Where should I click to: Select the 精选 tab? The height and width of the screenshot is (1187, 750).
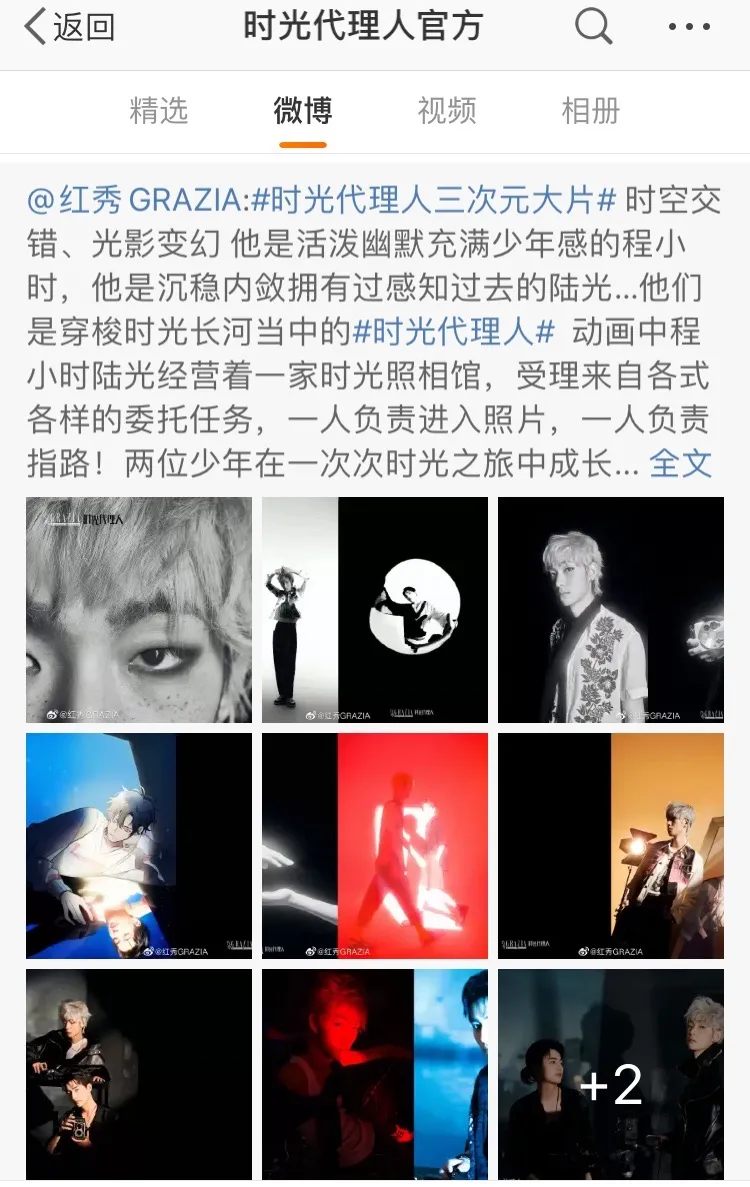(162, 111)
